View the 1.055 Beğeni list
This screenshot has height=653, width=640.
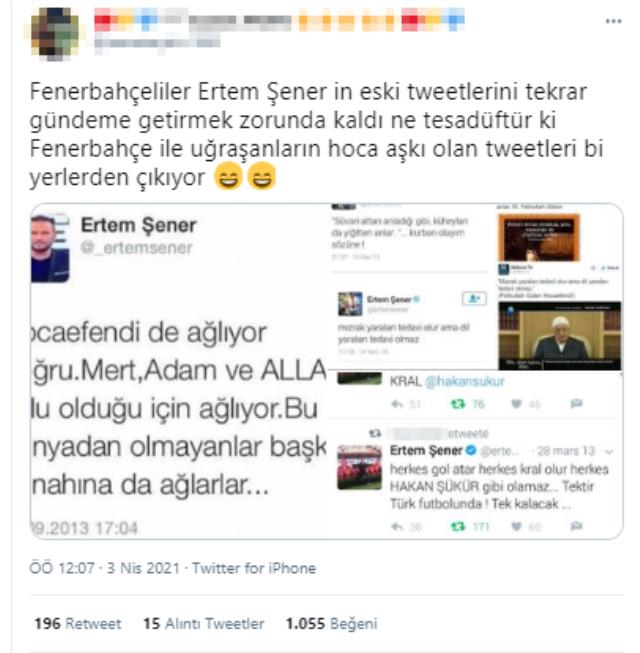(x=331, y=623)
